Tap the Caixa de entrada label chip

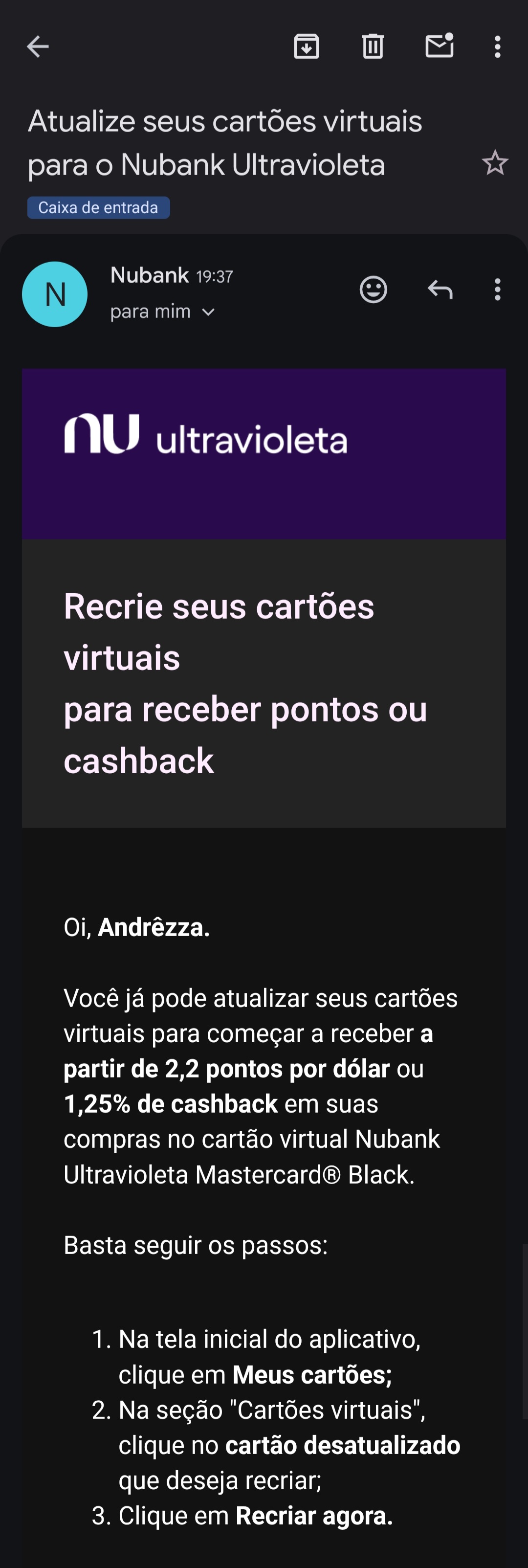click(x=98, y=207)
